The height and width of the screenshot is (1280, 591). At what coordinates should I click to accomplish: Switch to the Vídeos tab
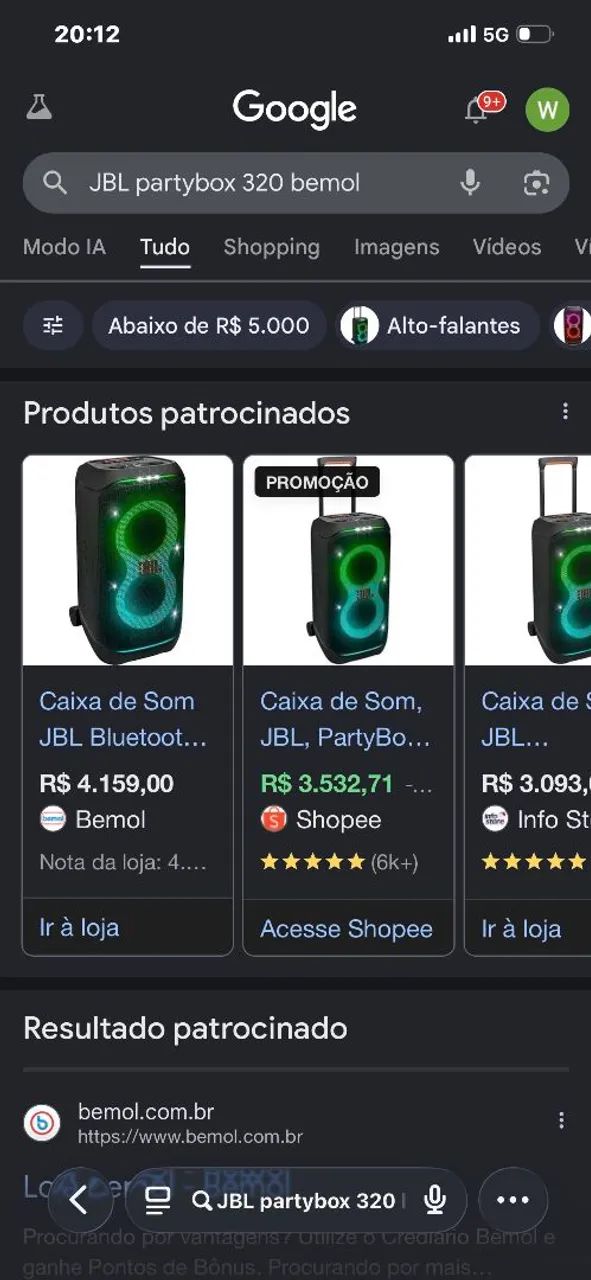coord(507,247)
